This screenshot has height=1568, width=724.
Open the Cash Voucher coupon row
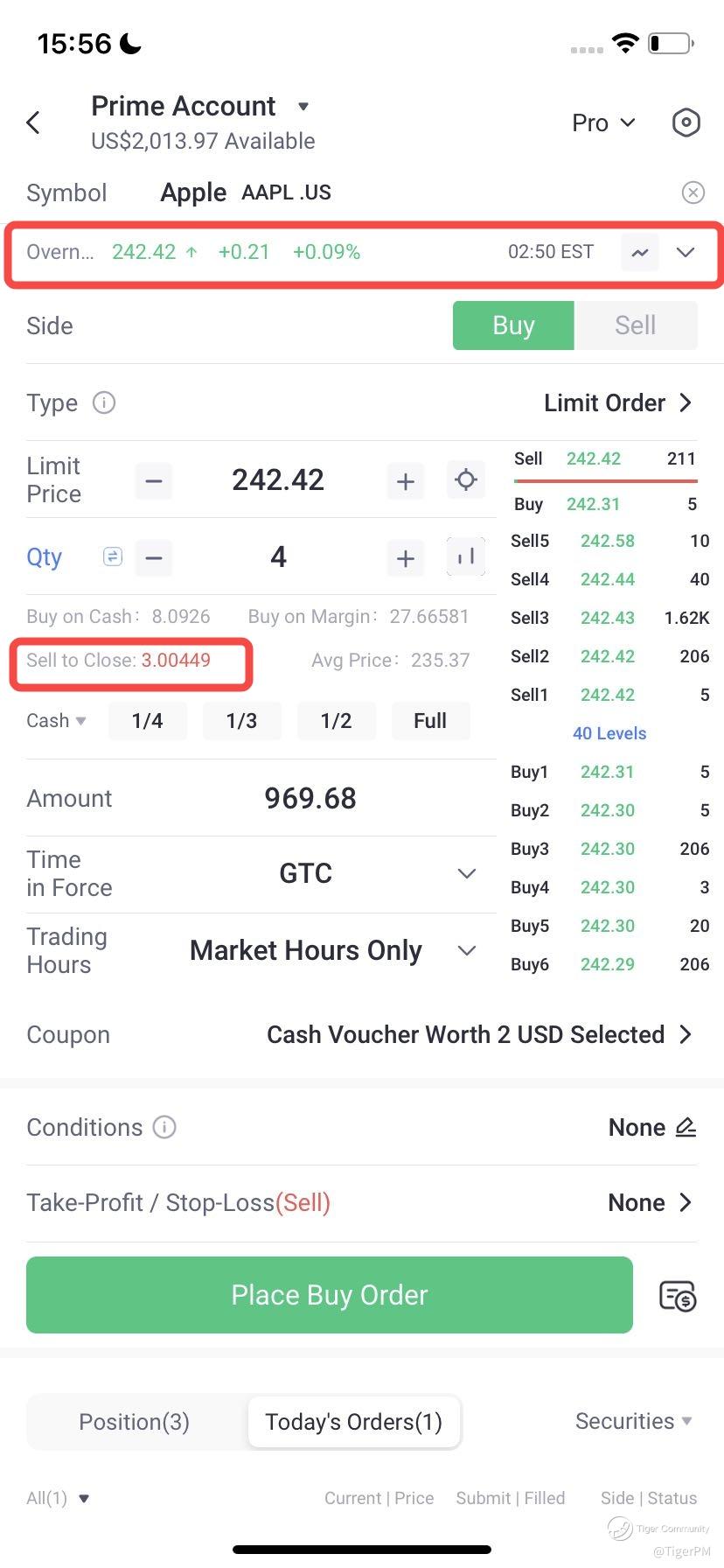pos(362,1034)
